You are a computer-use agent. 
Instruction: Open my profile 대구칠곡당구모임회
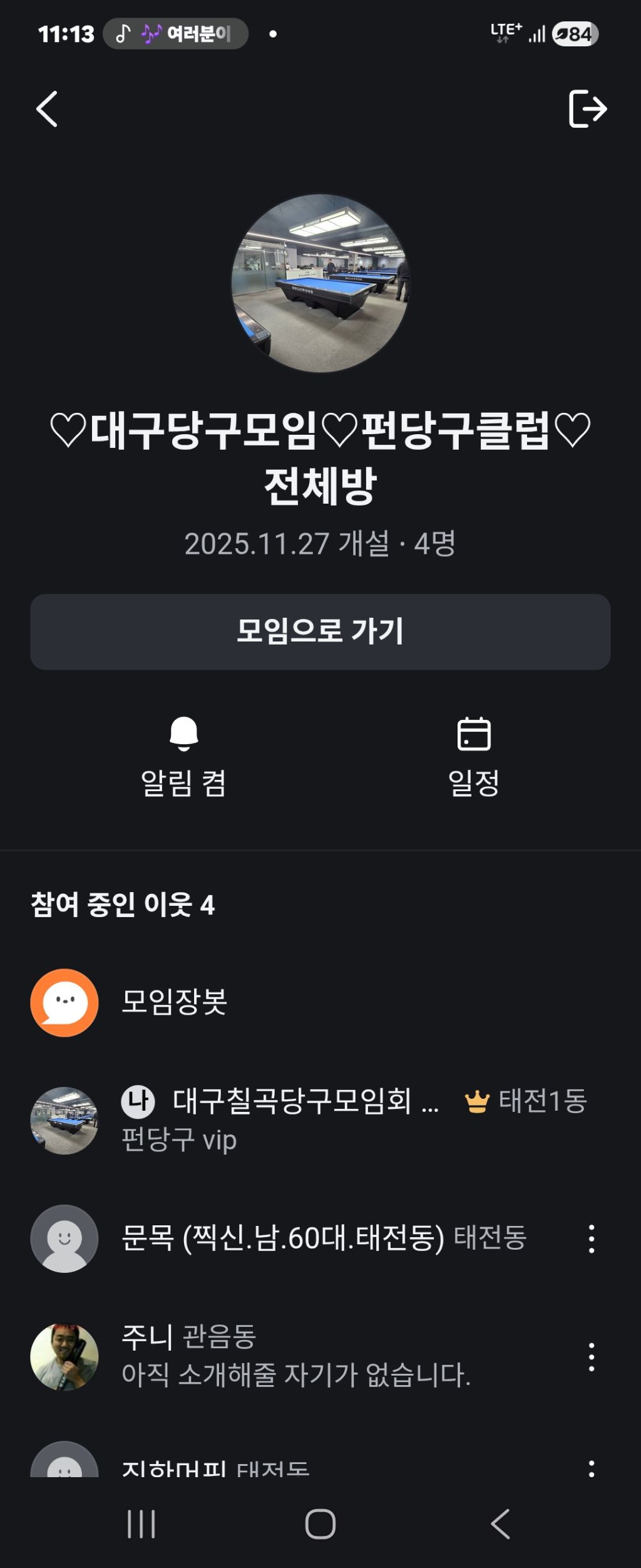point(291,1120)
